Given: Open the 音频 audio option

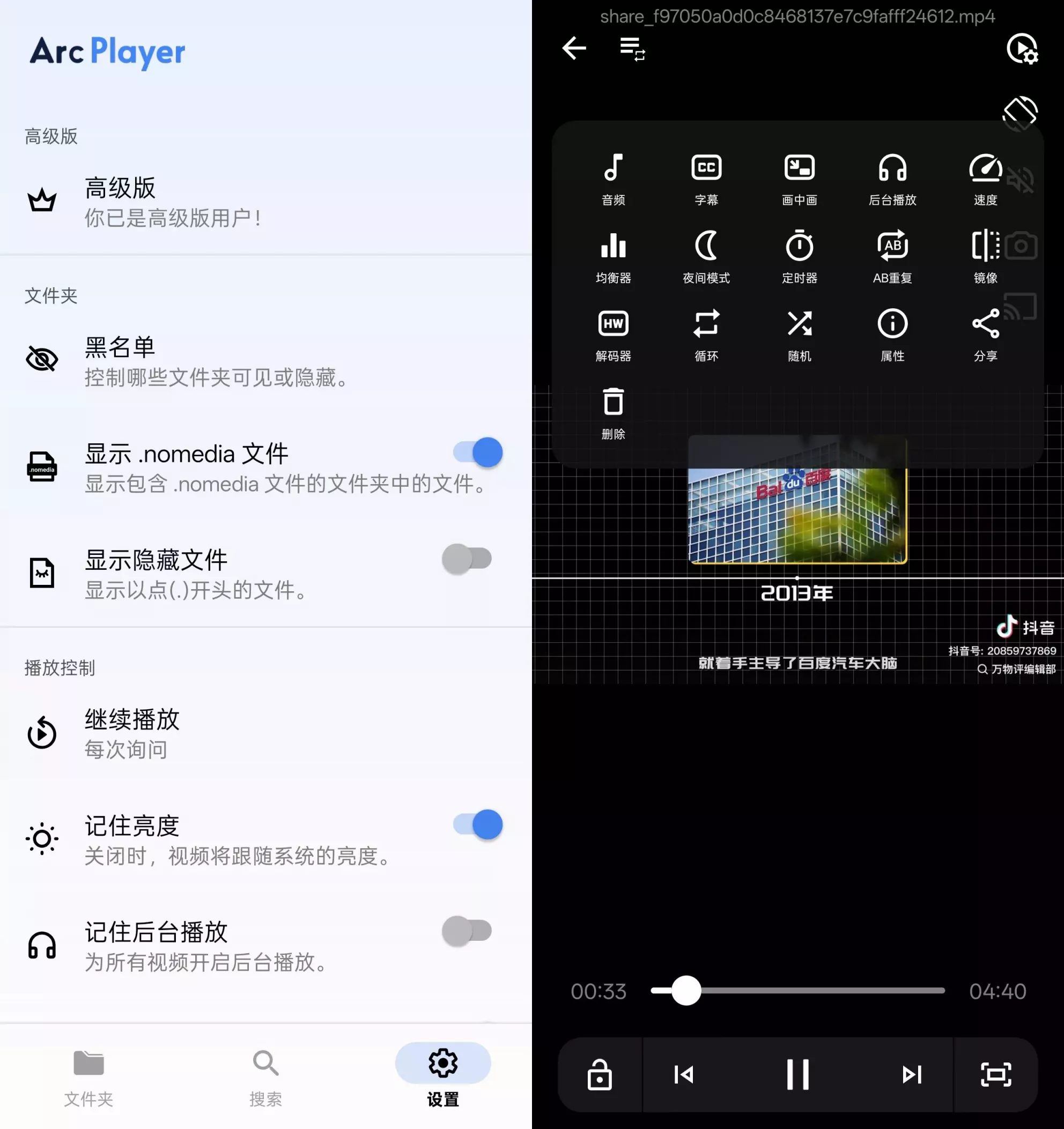Looking at the screenshot, I should coord(613,179).
